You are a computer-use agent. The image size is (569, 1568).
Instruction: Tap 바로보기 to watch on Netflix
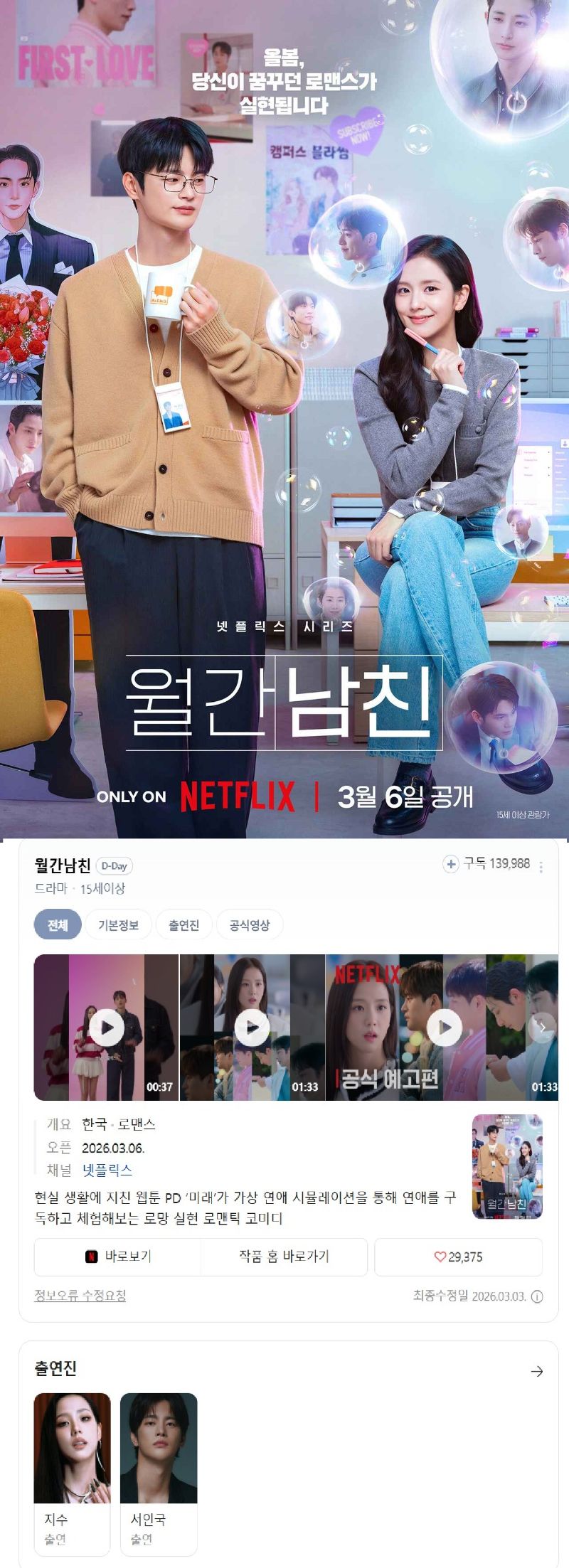(x=118, y=1257)
